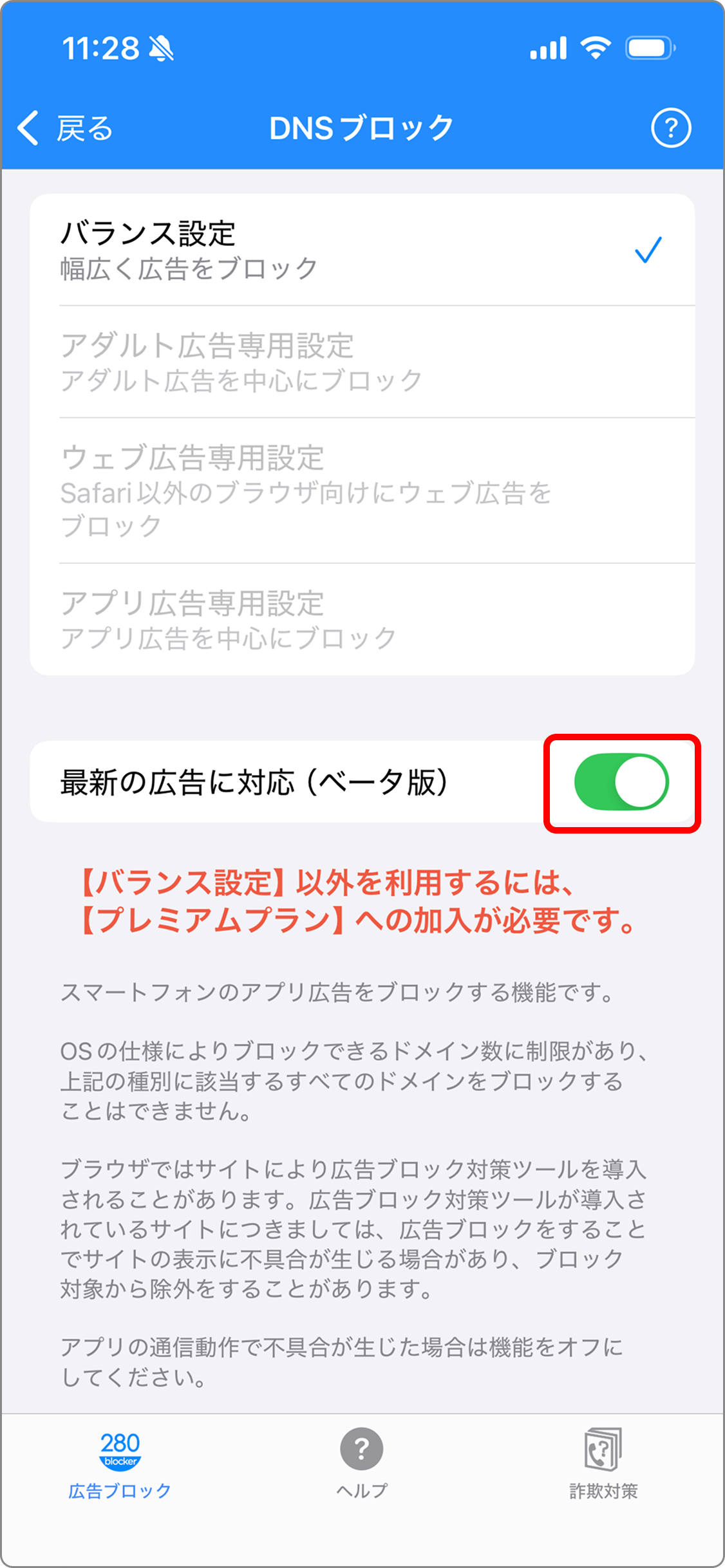725x1568 pixels.
Task: Switch to the 詐欺対策 tab
Action: click(603, 1463)
